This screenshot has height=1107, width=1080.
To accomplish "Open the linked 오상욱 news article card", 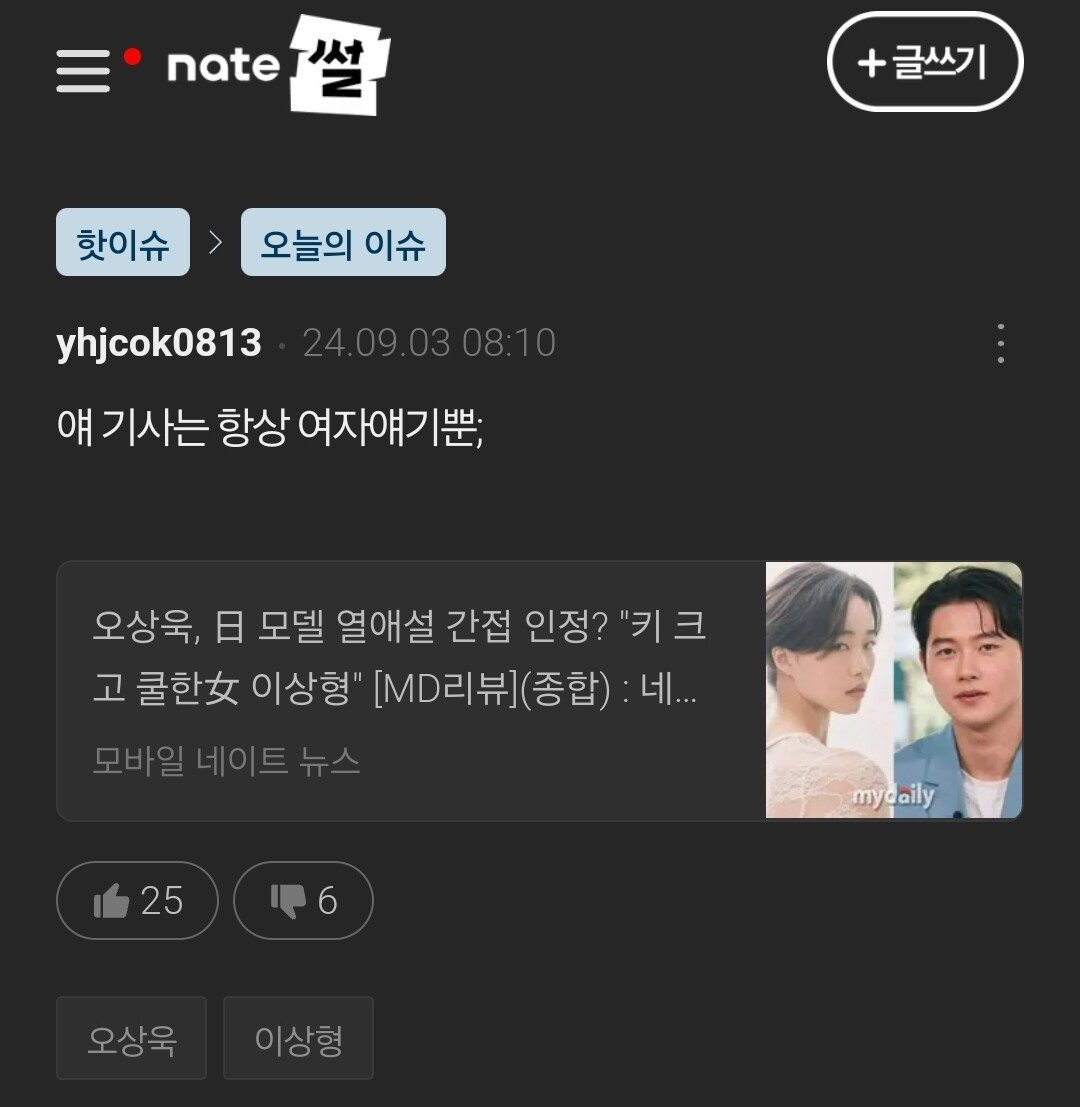I will coord(539,691).
